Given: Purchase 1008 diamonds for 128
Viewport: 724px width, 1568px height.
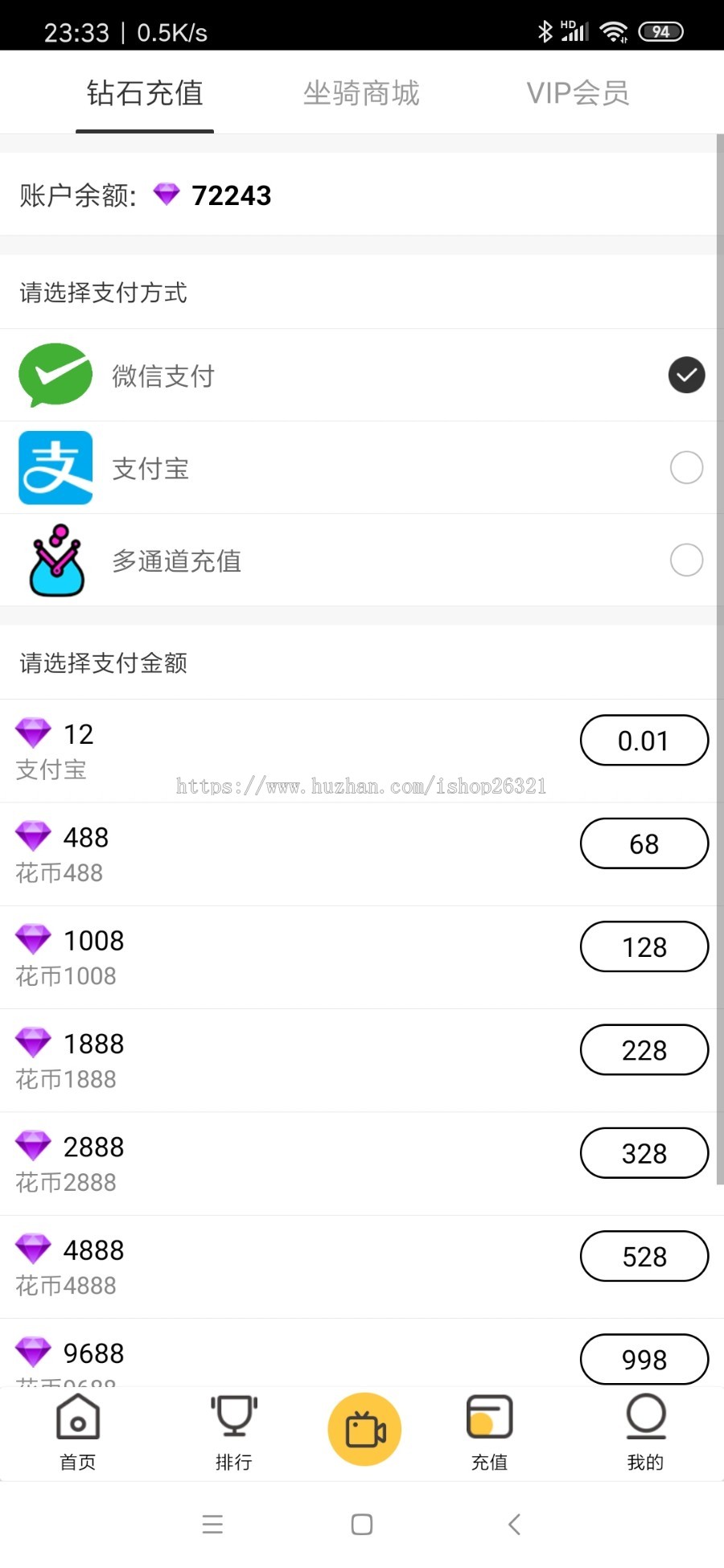Looking at the screenshot, I should (644, 946).
